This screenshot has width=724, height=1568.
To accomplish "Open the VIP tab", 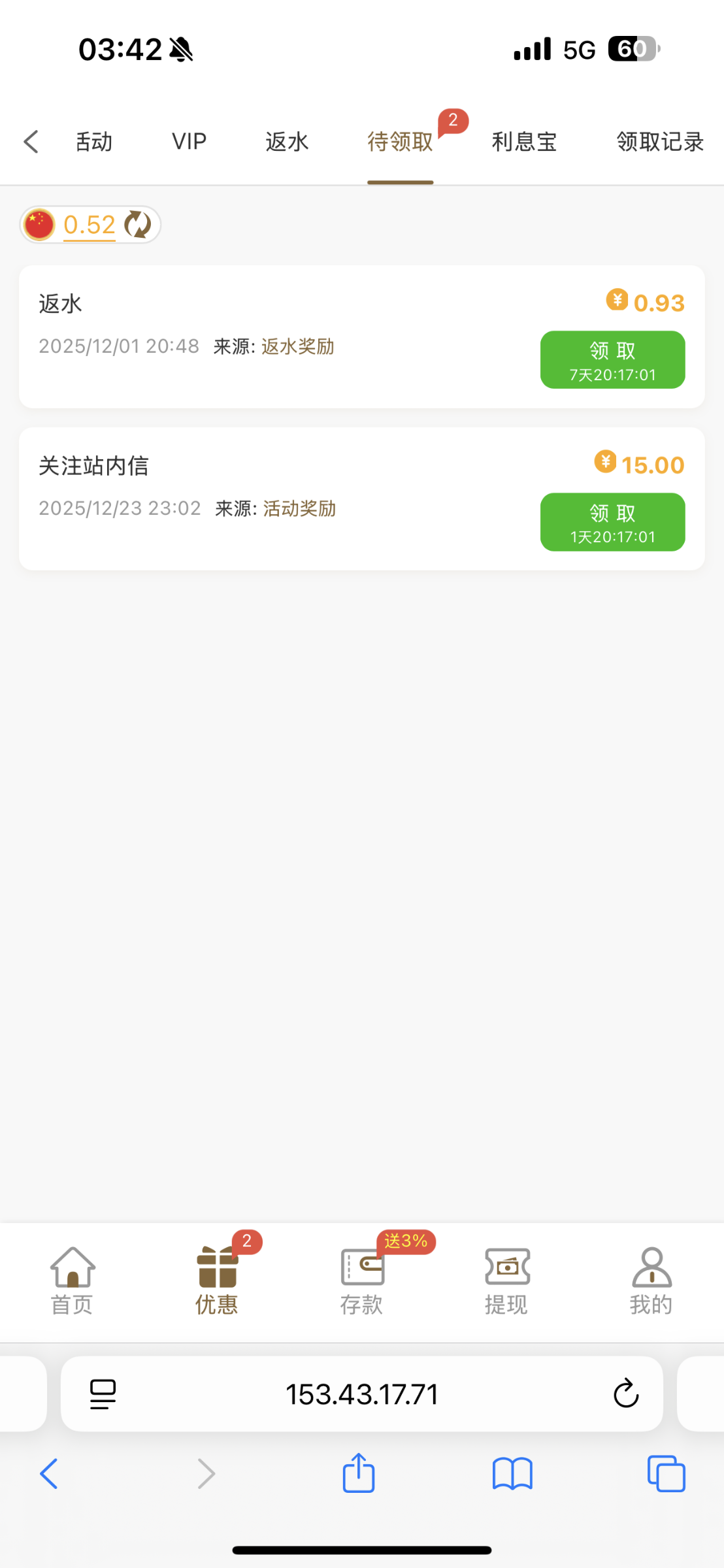I will [189, 141].
